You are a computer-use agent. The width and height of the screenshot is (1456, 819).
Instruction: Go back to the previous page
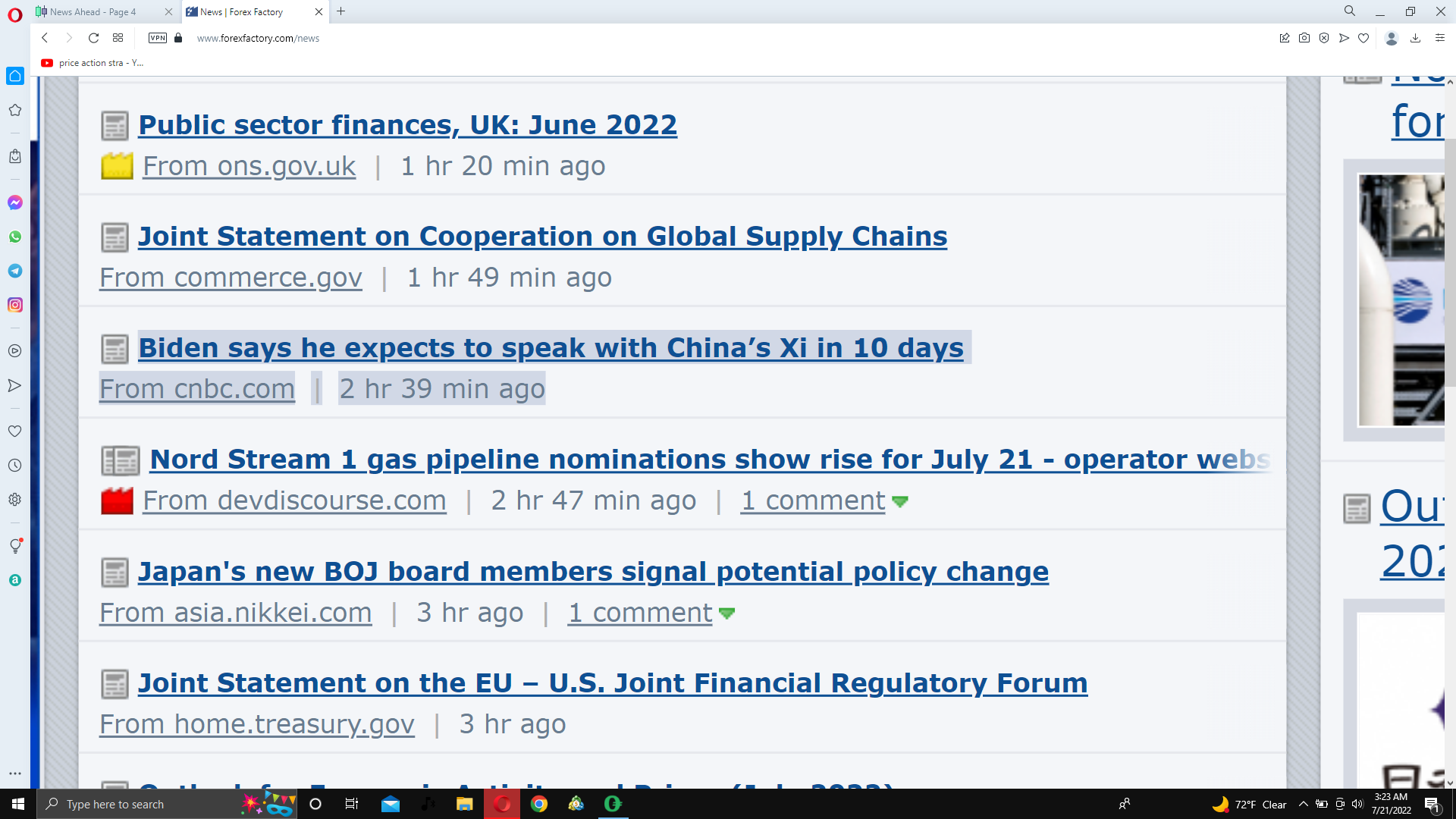click(45, 38)
